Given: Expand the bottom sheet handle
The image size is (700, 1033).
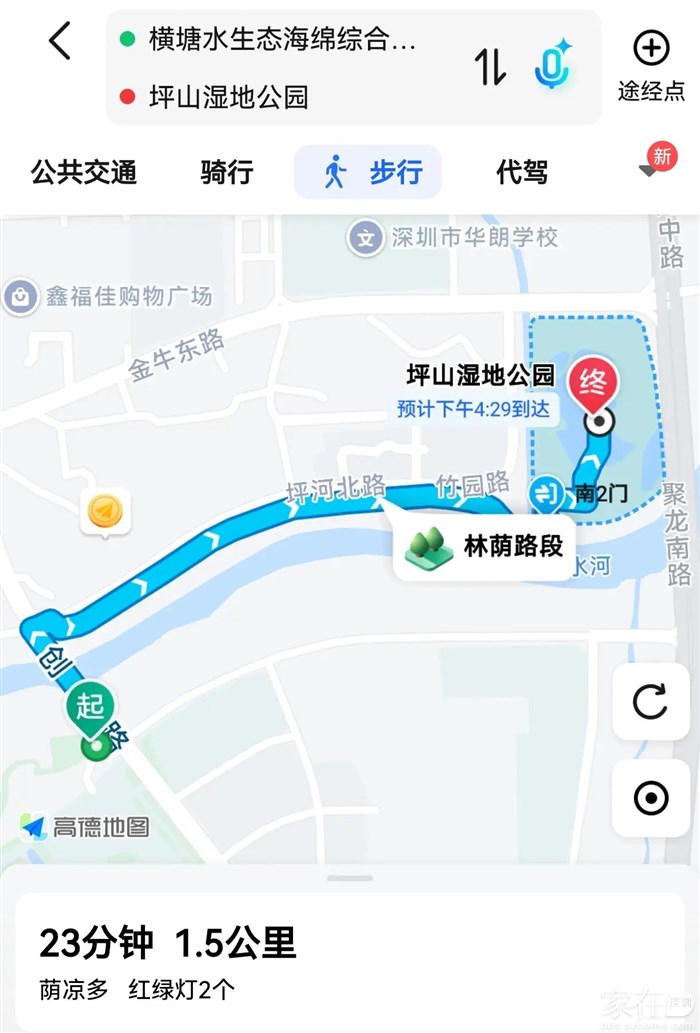Looking at the screenshot, I should tap(350, 879).
